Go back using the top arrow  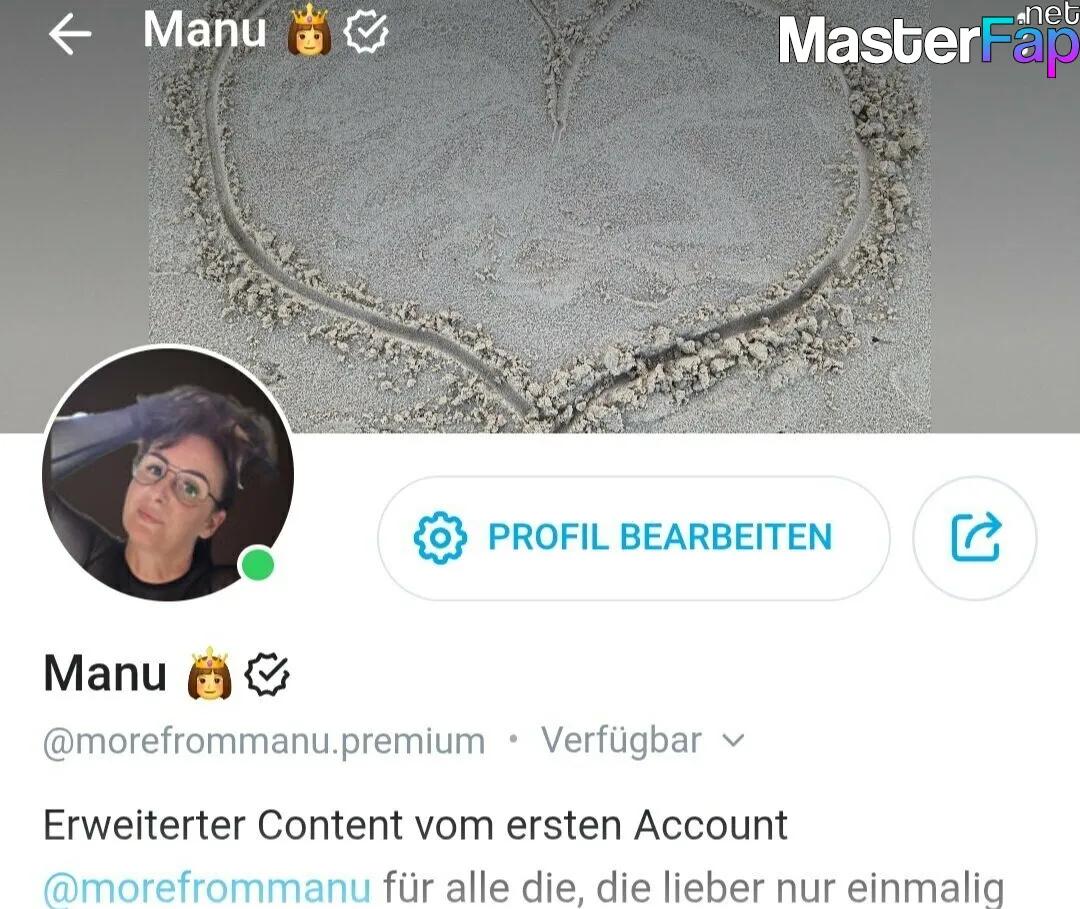pyautogui.click(x=70, y=35)
